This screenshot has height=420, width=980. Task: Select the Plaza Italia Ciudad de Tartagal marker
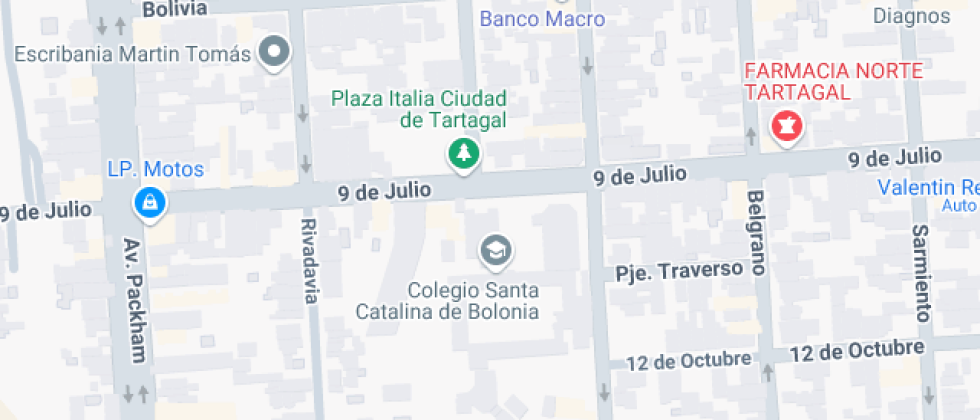(462, 153)
